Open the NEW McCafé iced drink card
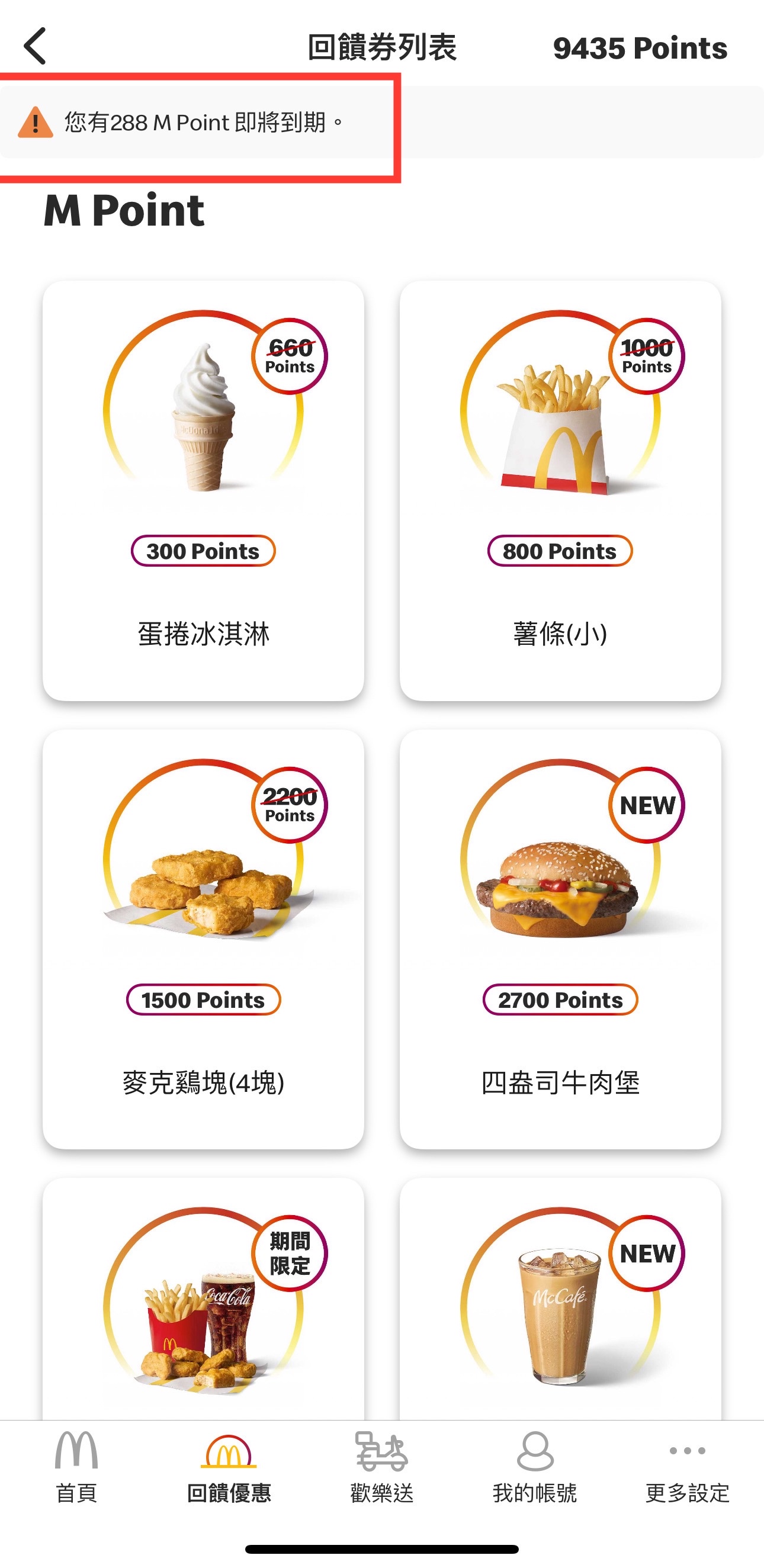The height and width of the screenshot is (1568, 764). pos(560,1299)
